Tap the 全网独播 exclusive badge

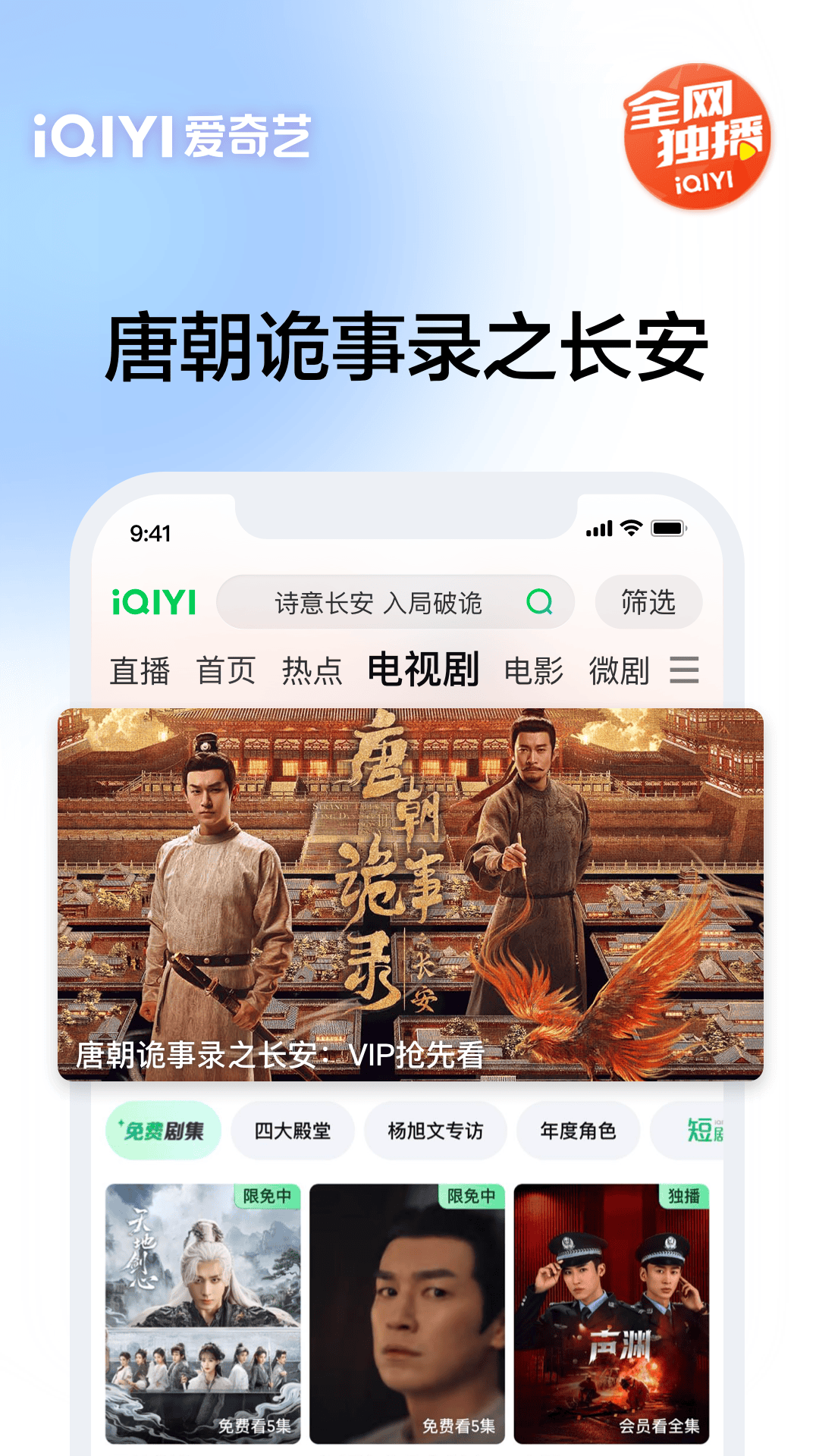point(698,140)
